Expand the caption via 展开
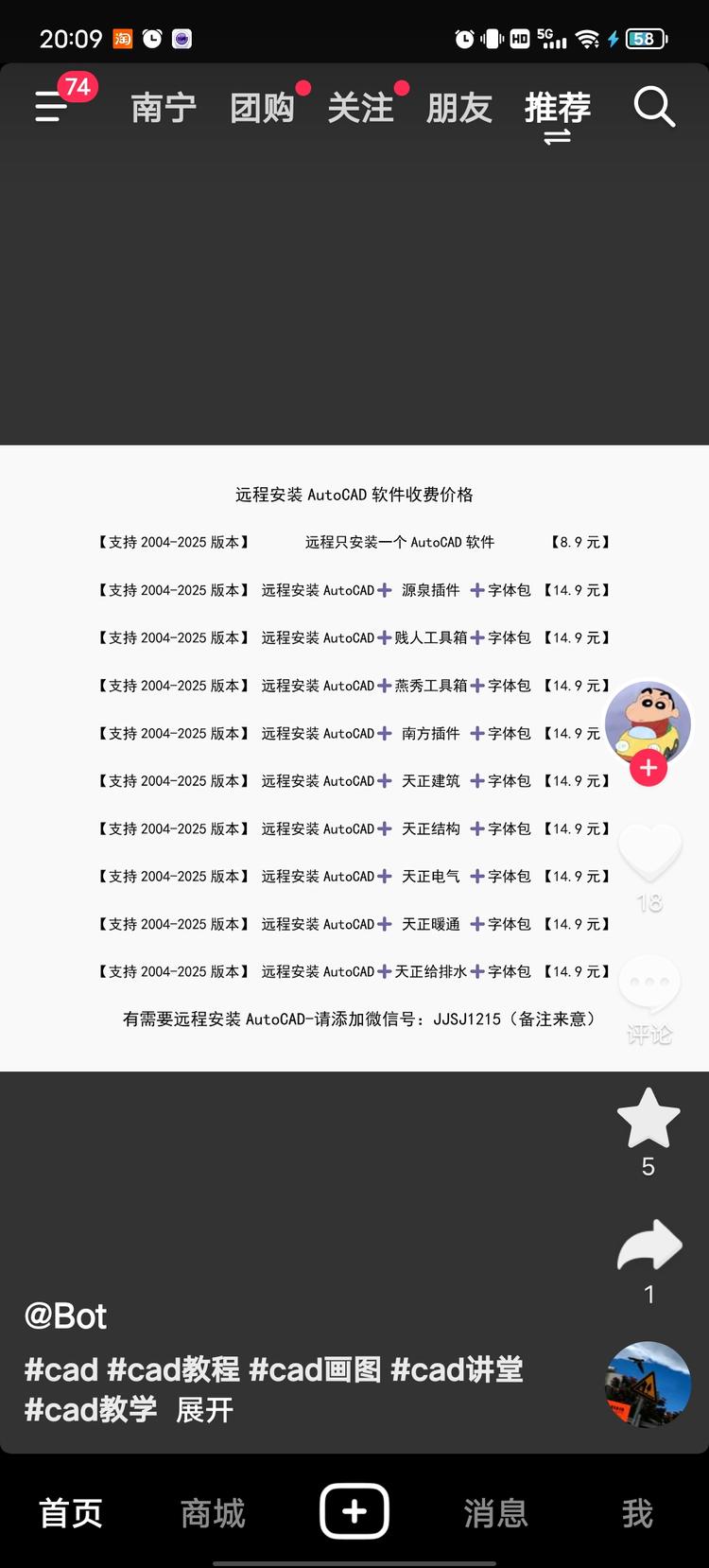 tap(202, 1409)
